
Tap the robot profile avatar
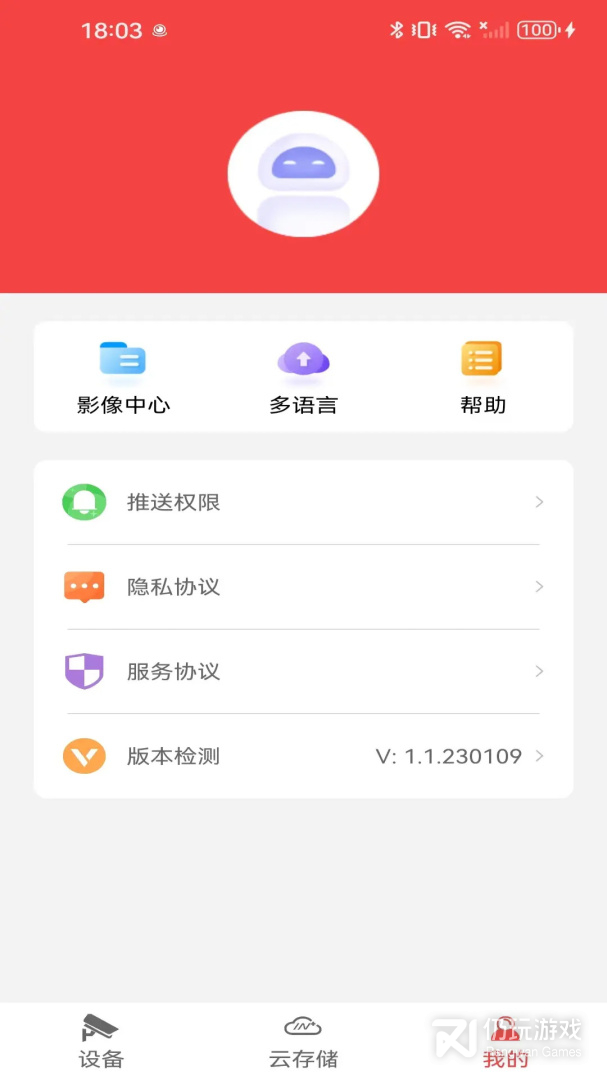pyautogui.click(x=303, y=174)
